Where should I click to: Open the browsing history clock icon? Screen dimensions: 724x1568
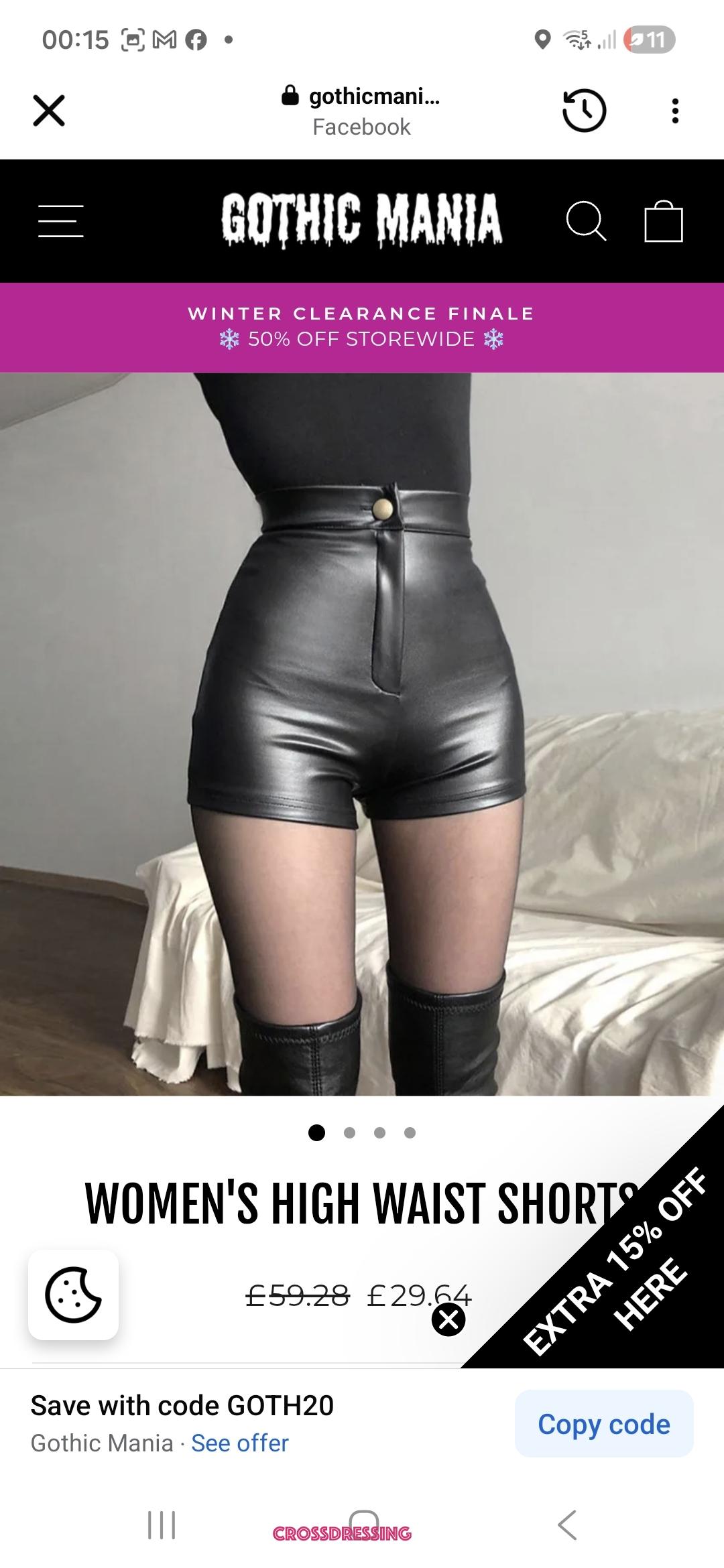coord(584,111)
